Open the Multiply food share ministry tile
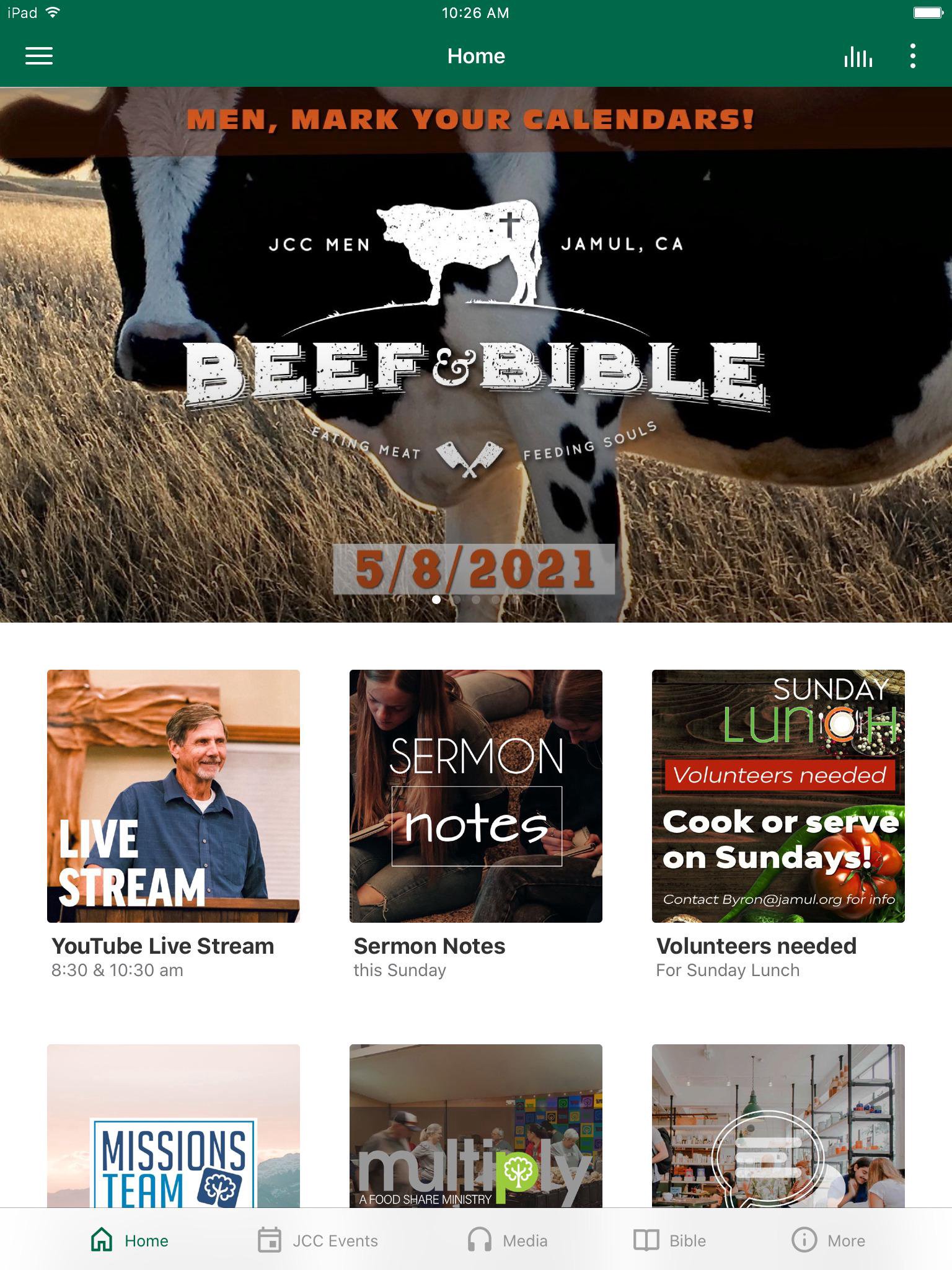 click(476, 1126)
